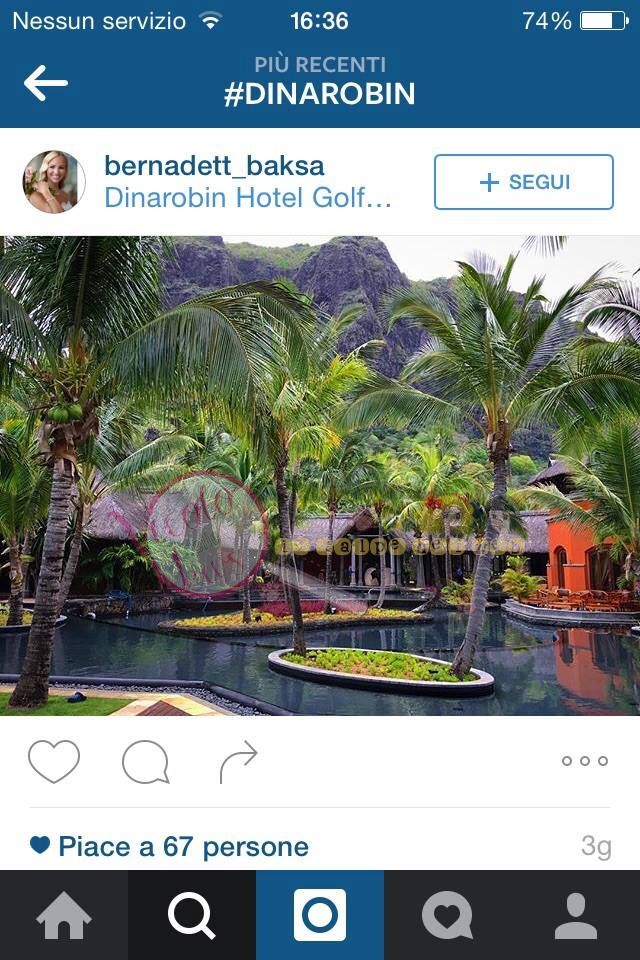Switch to the Profile tab

coord(576,915)
